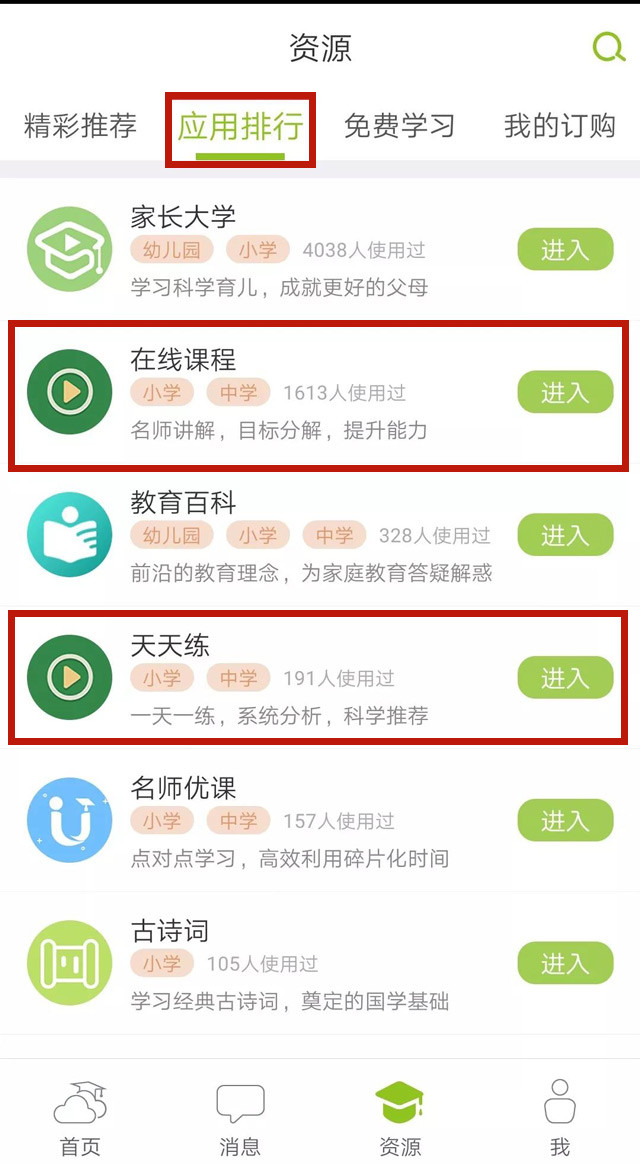Switch to the 精彩推荐 tab
Screen dimensions: 640x1164
click(80, 127)
